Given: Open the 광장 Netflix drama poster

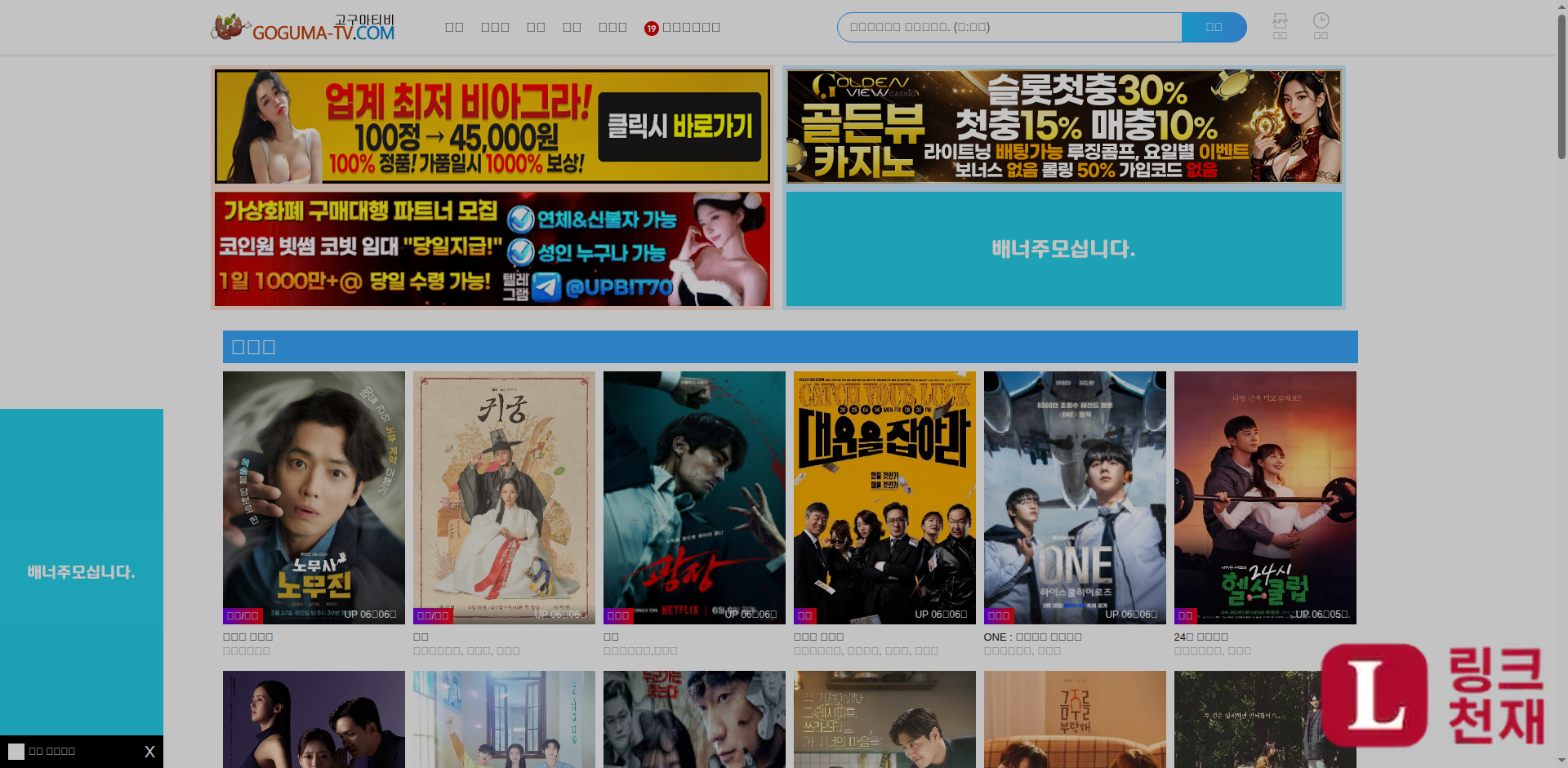Looking at the screenshot, I should 694,497.
